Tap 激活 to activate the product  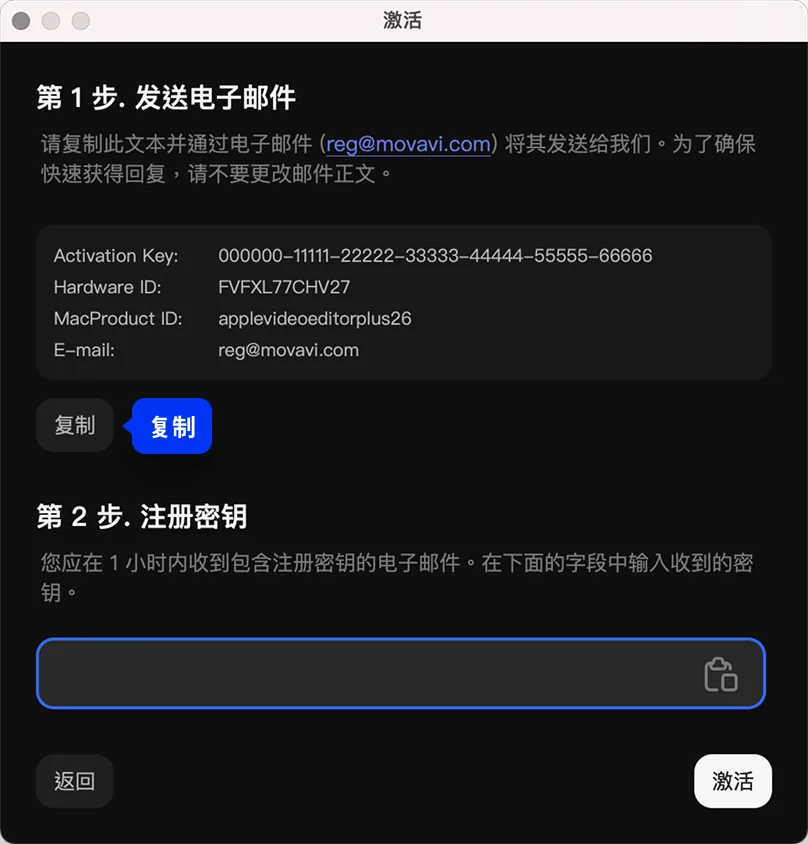click(x=732, y=781)
